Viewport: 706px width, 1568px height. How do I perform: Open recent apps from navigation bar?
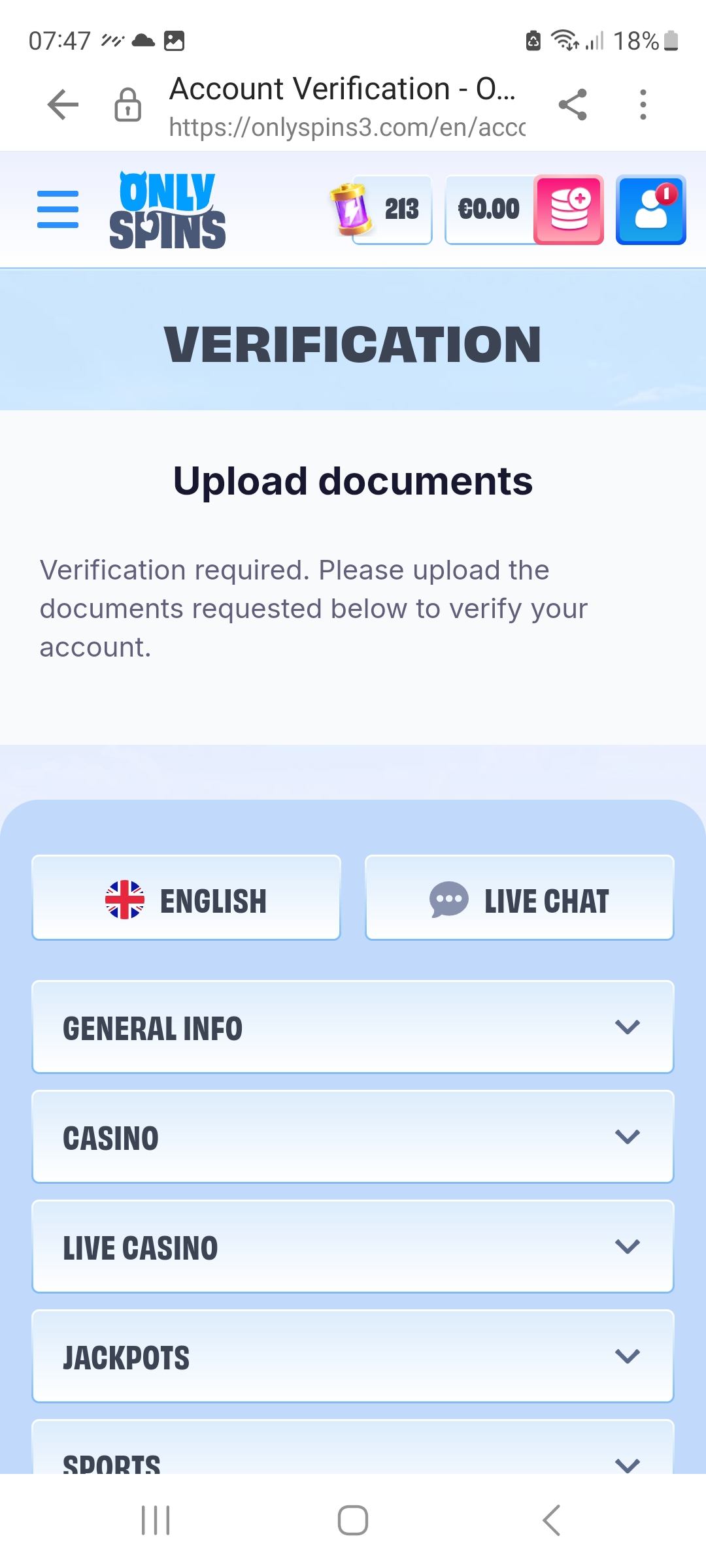(156, 1520)
